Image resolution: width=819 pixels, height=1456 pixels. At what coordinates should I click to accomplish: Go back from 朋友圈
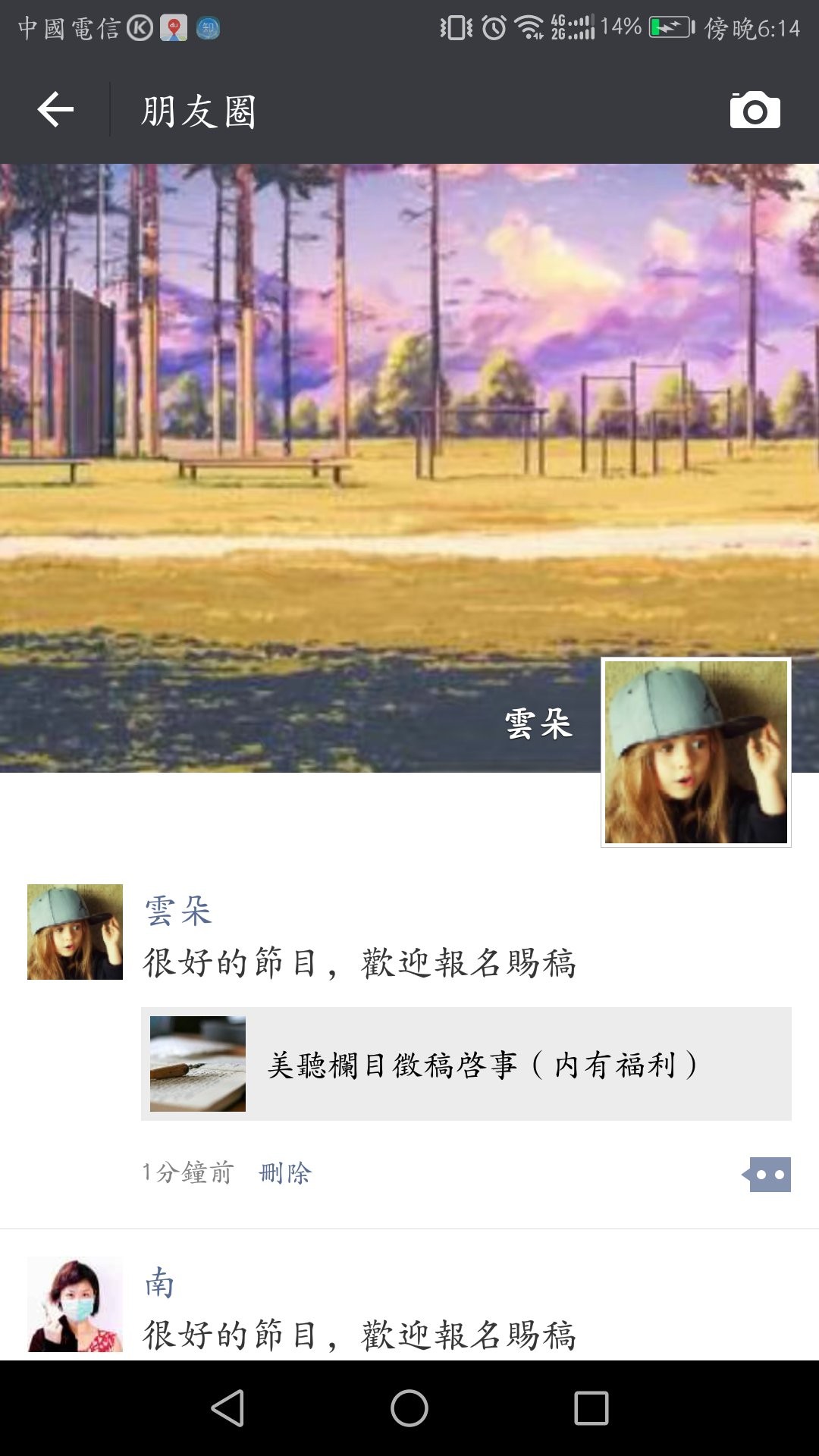[x=55, y=111]
